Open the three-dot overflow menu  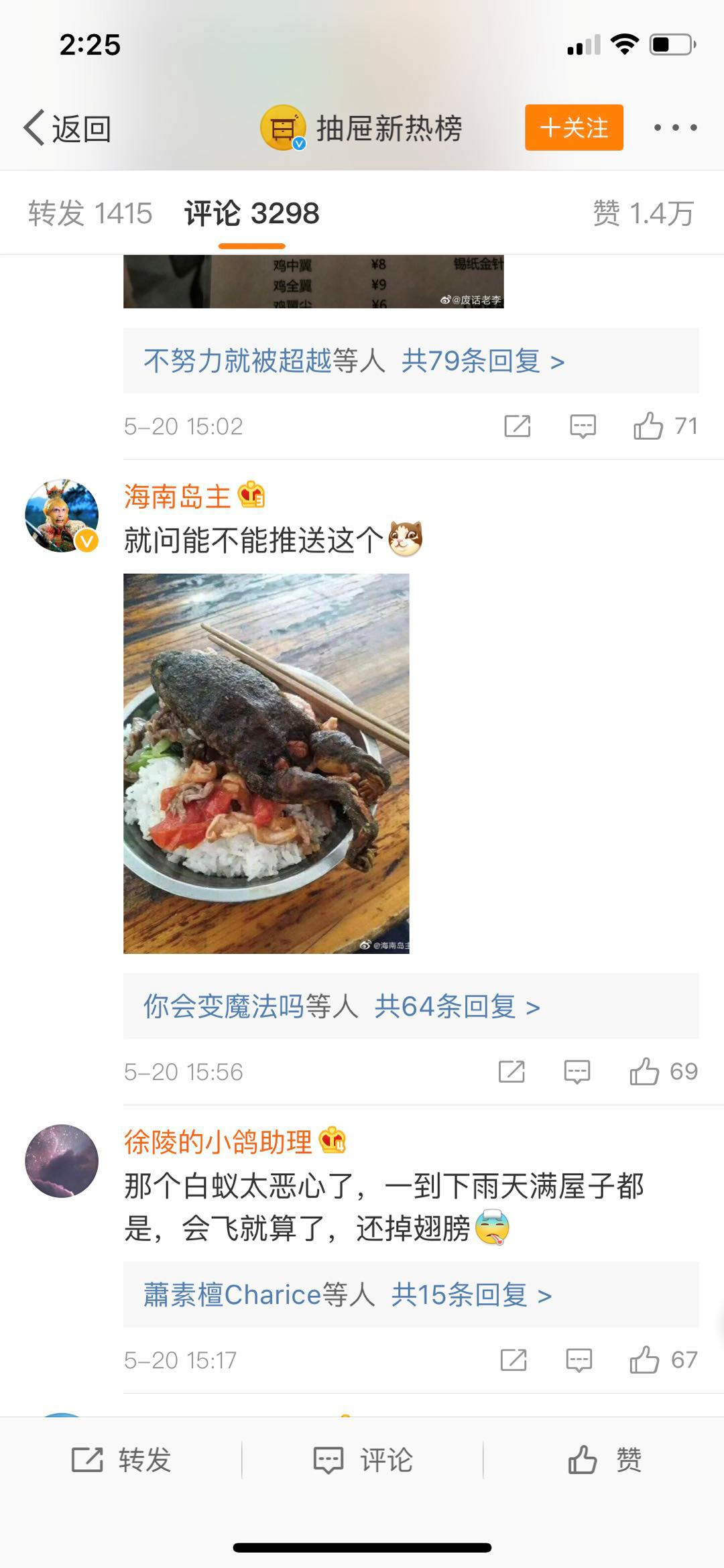pos(675,127)
